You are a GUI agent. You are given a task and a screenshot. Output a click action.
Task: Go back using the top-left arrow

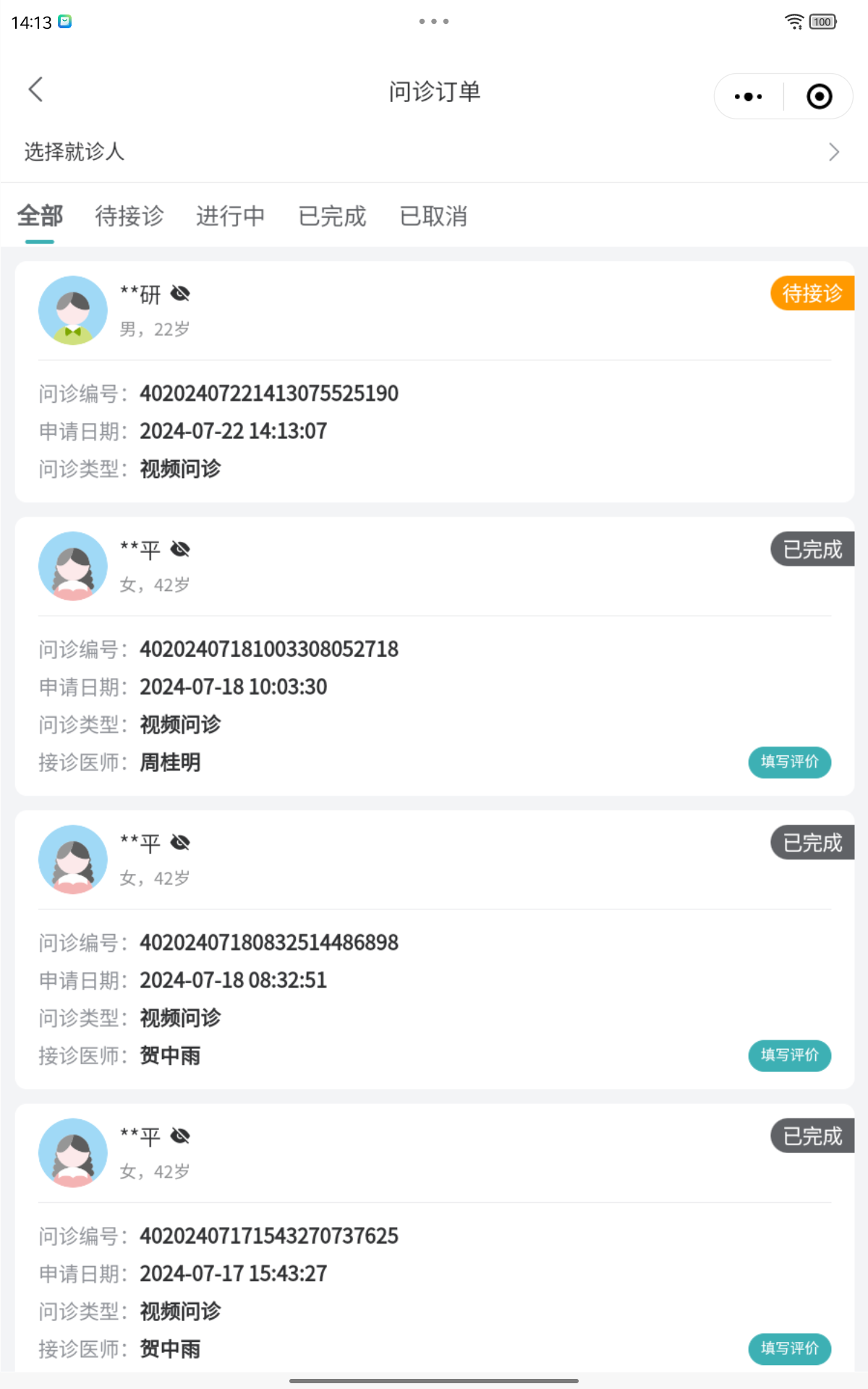pos(35,90)
